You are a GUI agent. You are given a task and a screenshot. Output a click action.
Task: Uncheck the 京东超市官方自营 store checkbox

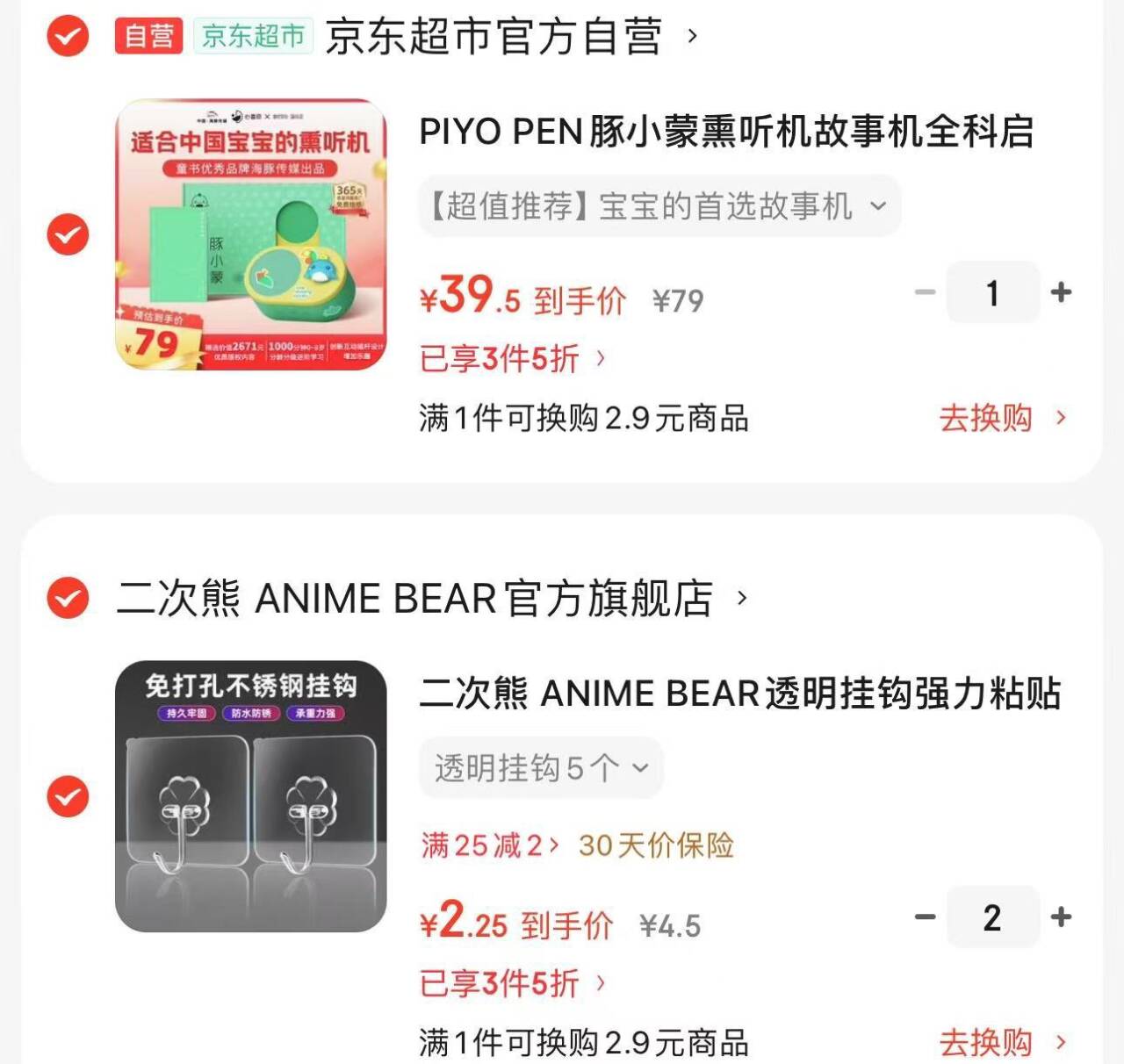click(68, 36)
